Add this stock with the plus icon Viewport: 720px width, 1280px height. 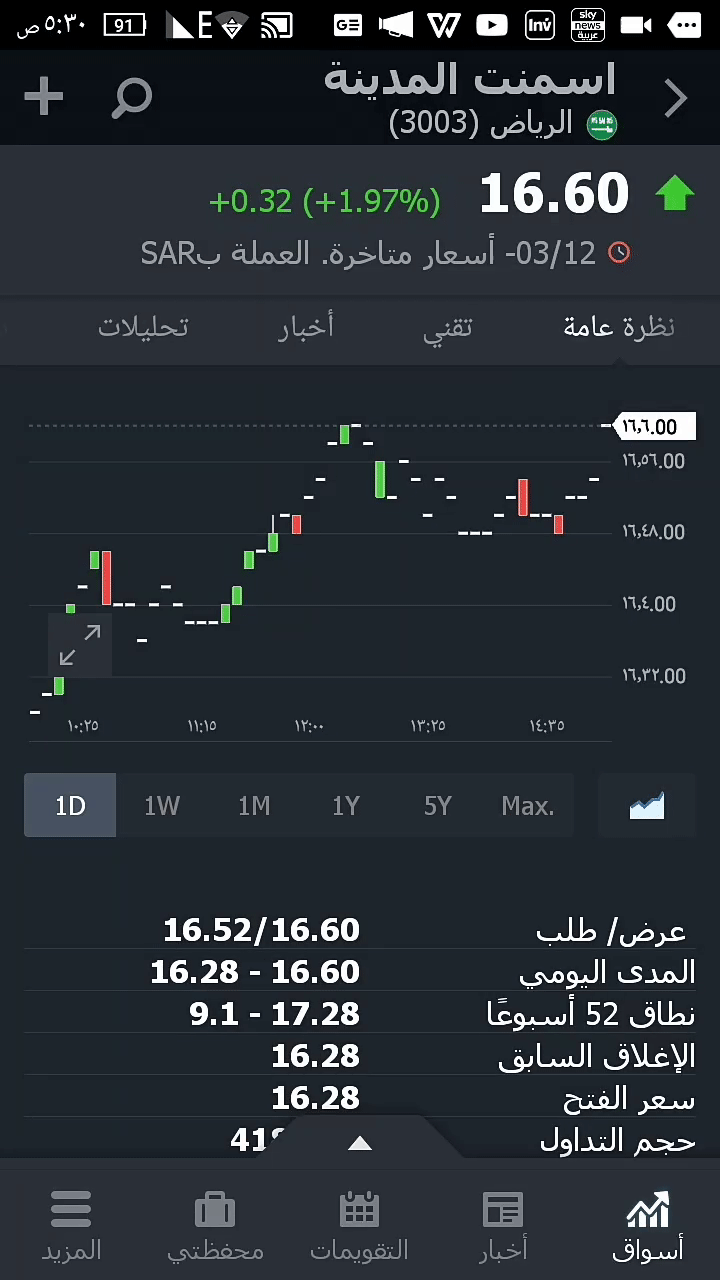point(44,97)
